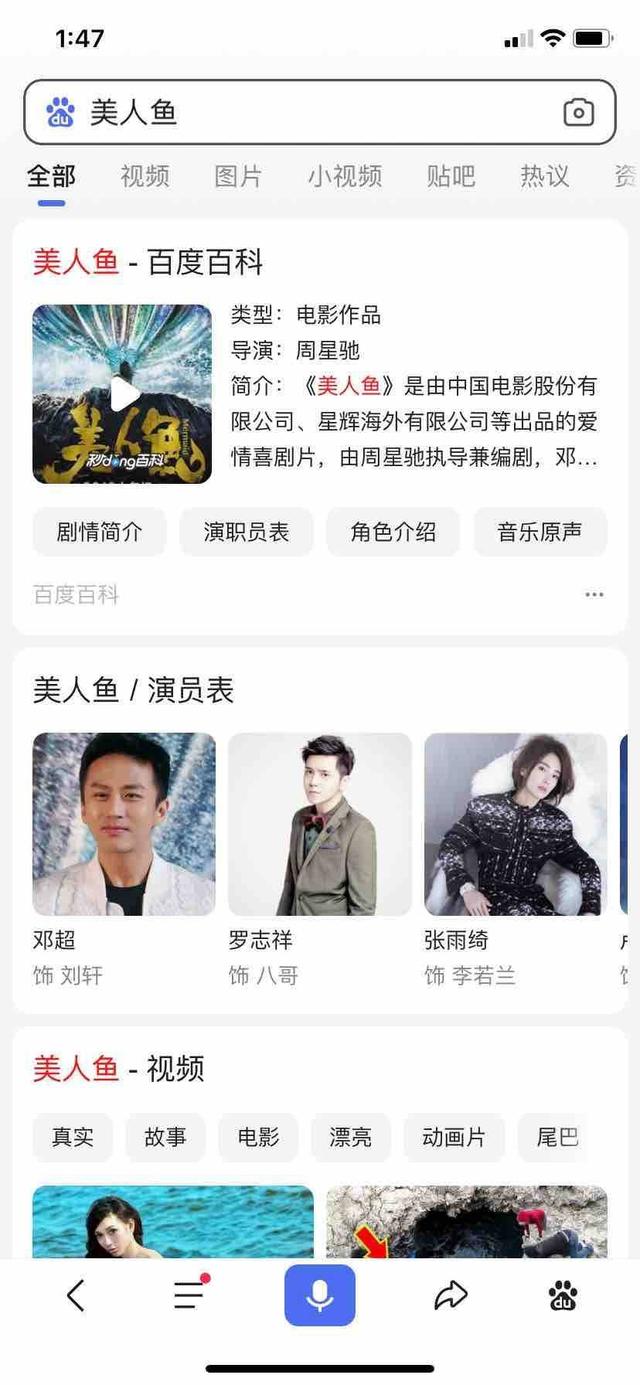Open actor card for 罗志祥
The image size is (640, 1385).
click(319, 825)
